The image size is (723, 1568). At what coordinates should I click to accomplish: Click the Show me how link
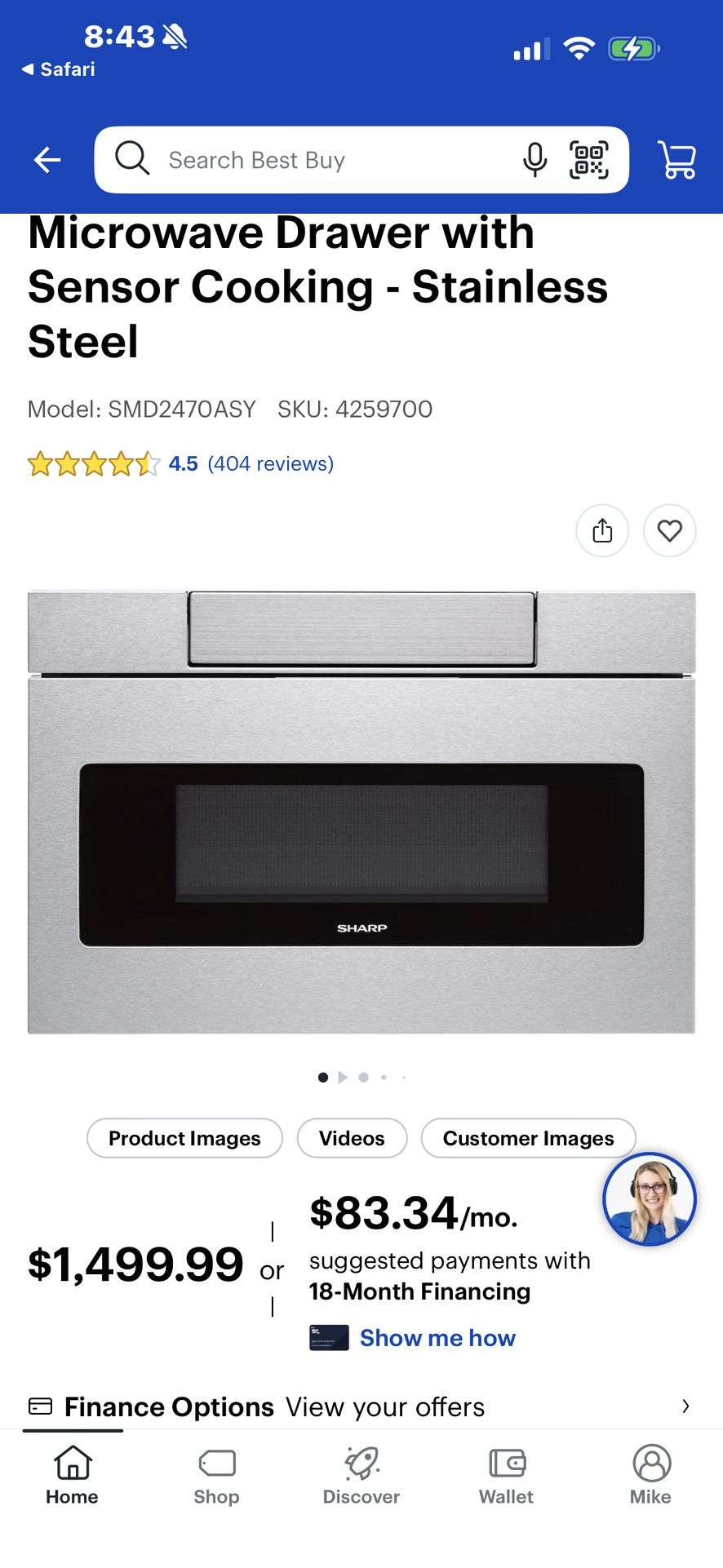coord(437,1337)
